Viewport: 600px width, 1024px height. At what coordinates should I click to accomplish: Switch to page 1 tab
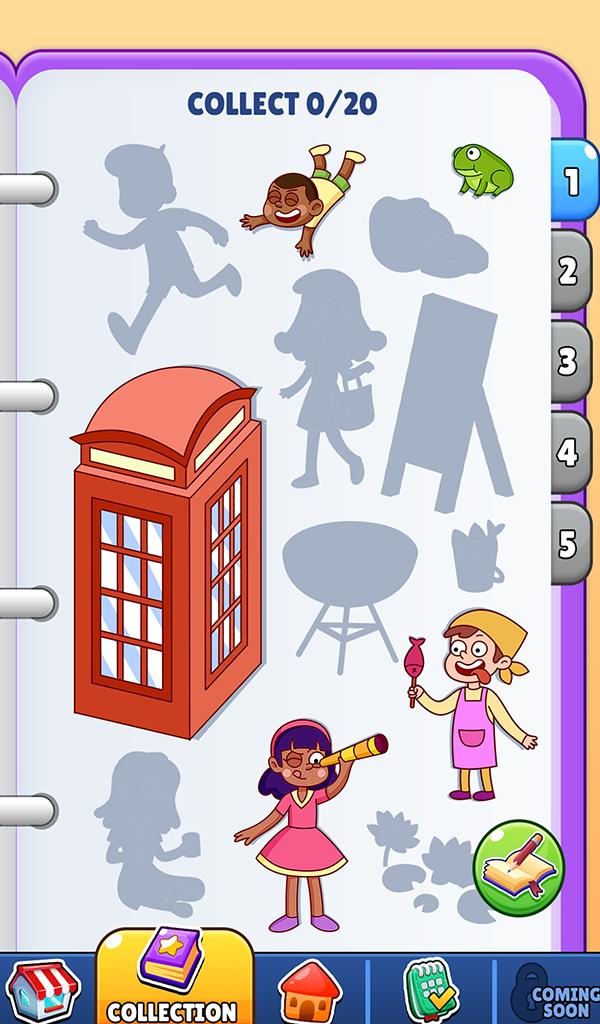tap(575, 181)
